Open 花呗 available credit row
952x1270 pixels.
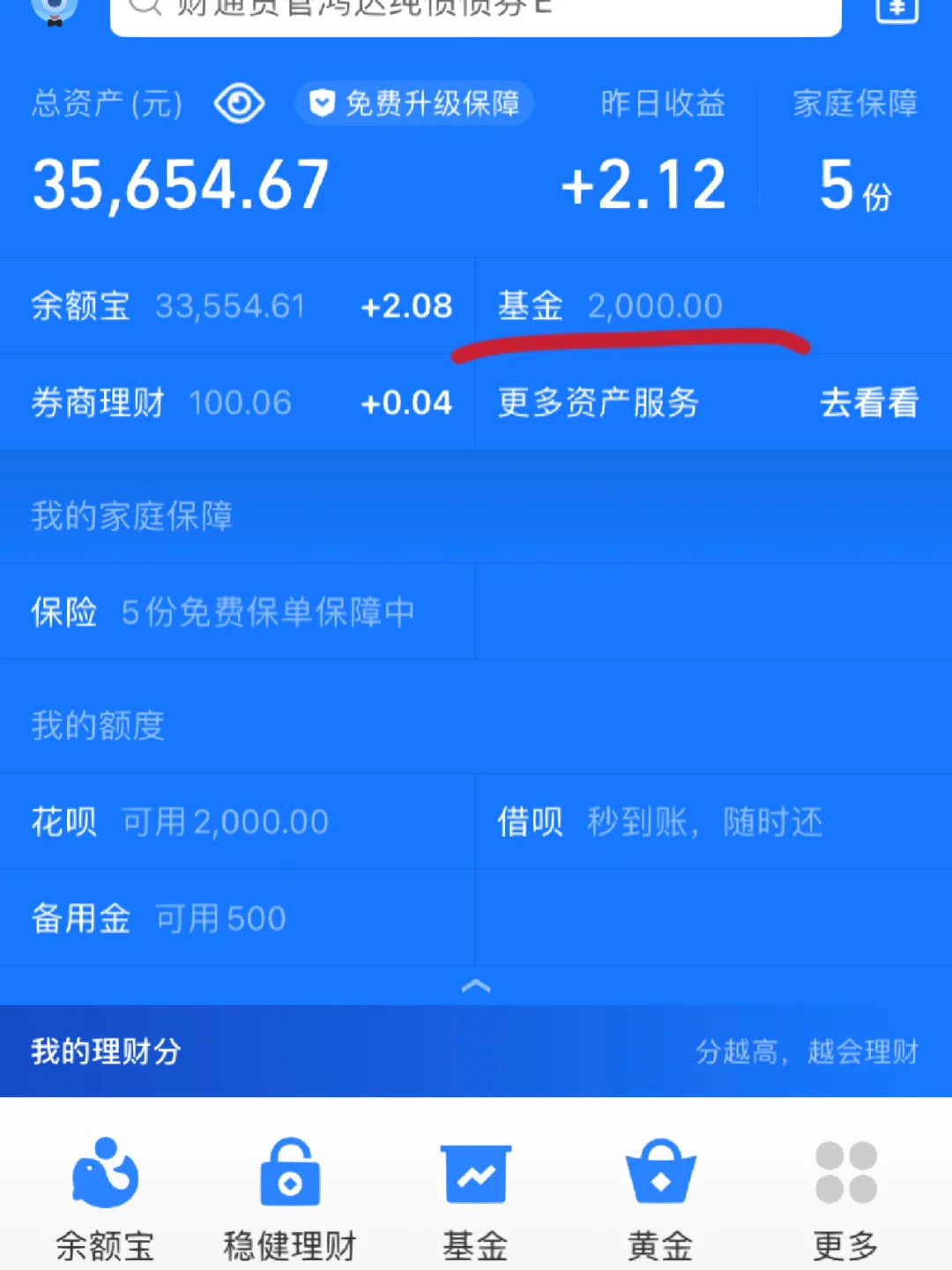pos(238,822)
